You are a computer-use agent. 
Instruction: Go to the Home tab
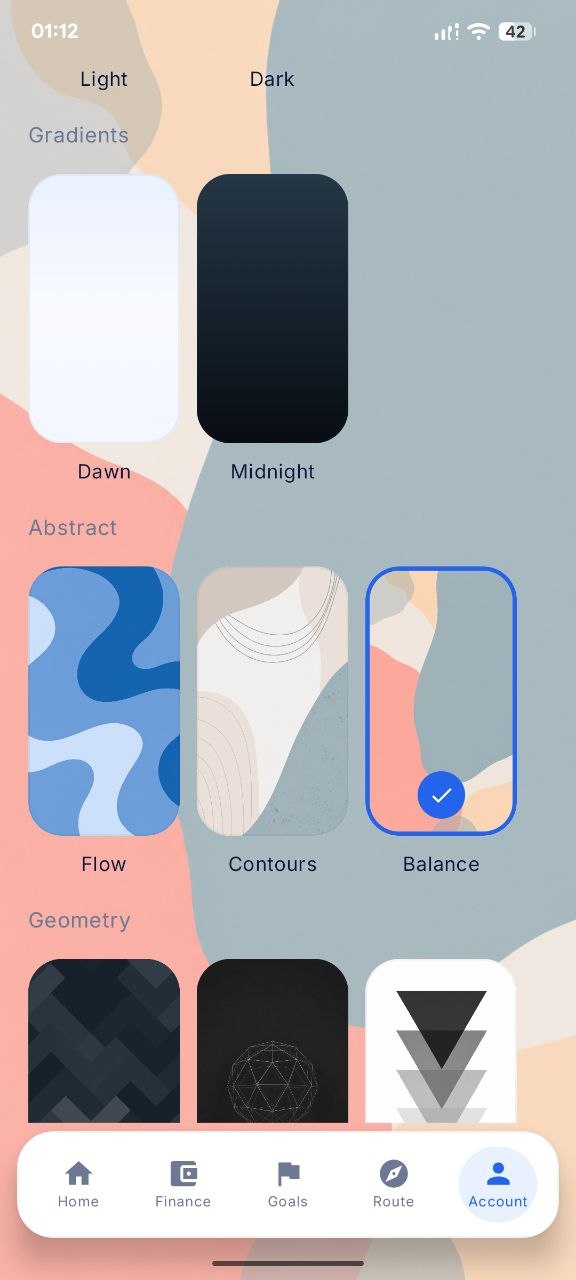[x=78, y=1185]
